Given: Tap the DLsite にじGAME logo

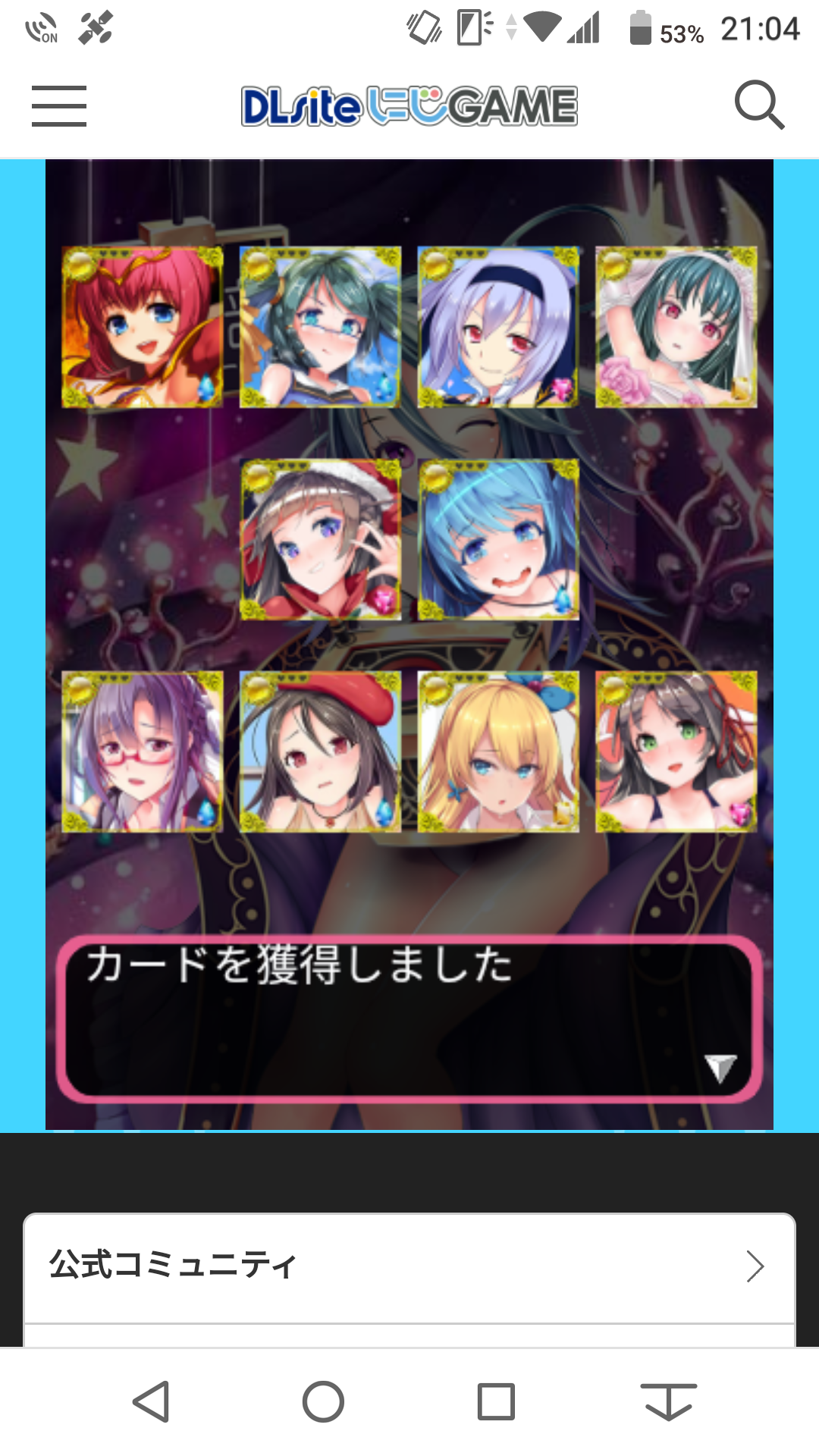Looking at the screenshot, I should click(x=409, y=106).
